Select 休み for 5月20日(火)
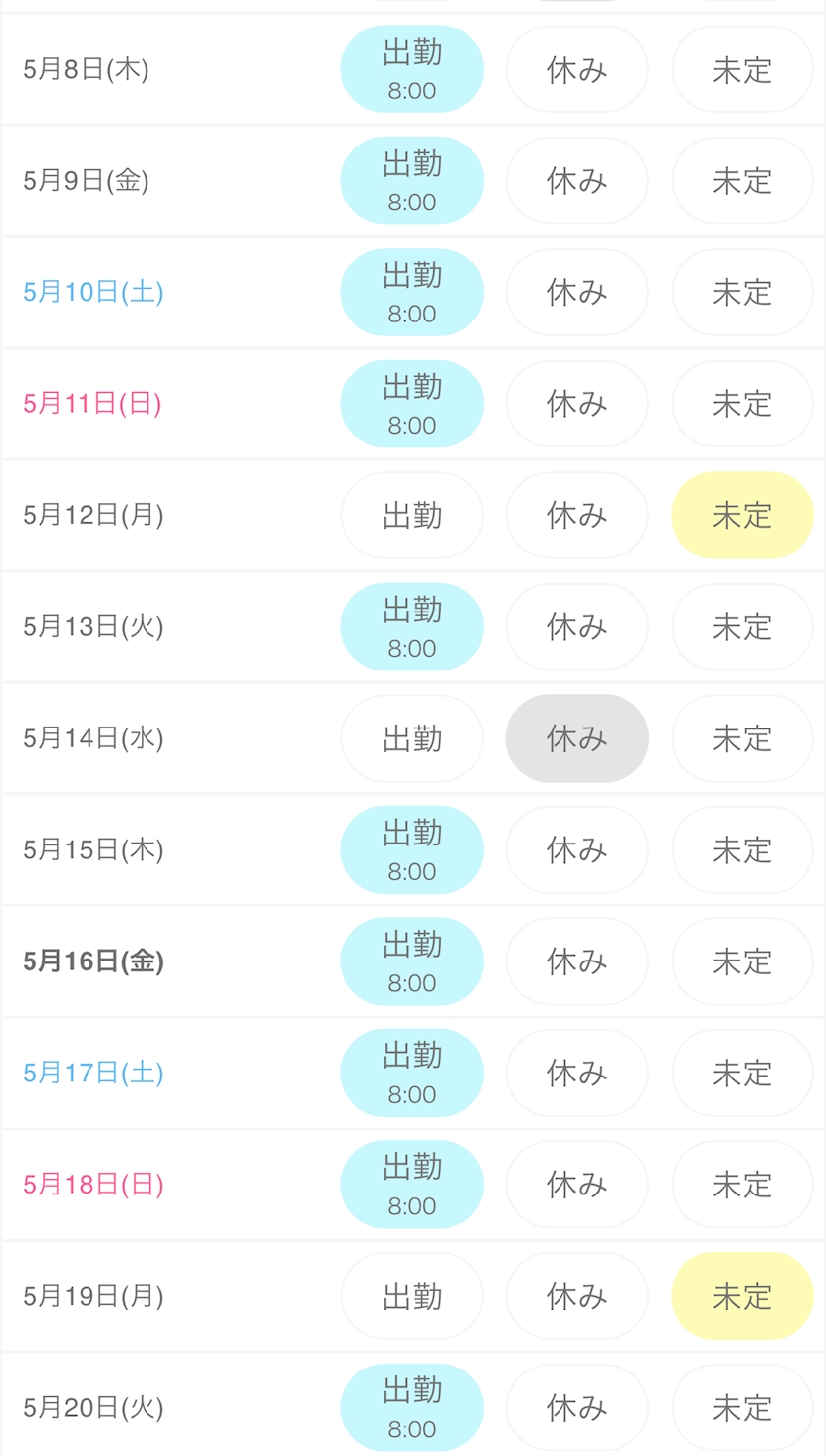826x1456 pixels. [x=577, y=1407]
